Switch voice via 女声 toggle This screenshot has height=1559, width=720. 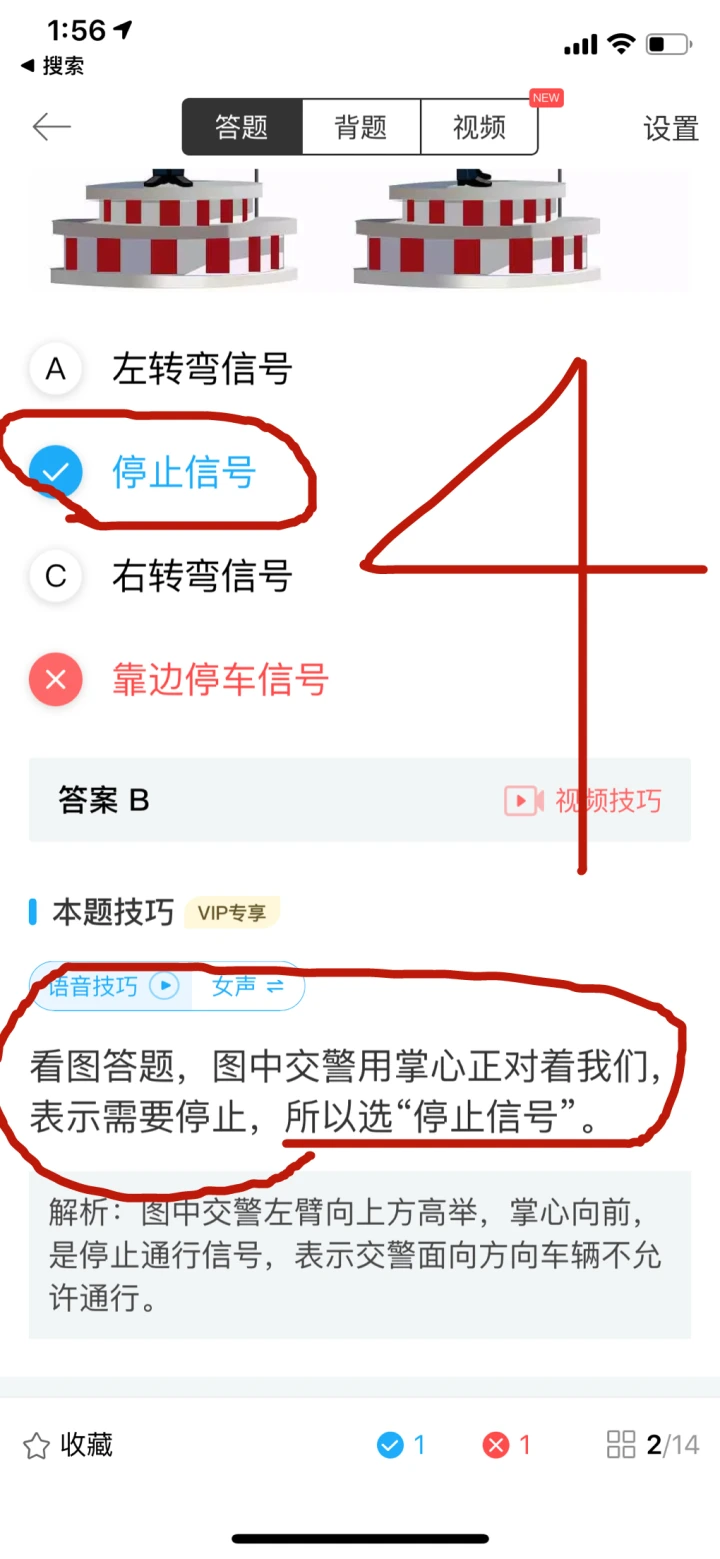click(247, 986)
